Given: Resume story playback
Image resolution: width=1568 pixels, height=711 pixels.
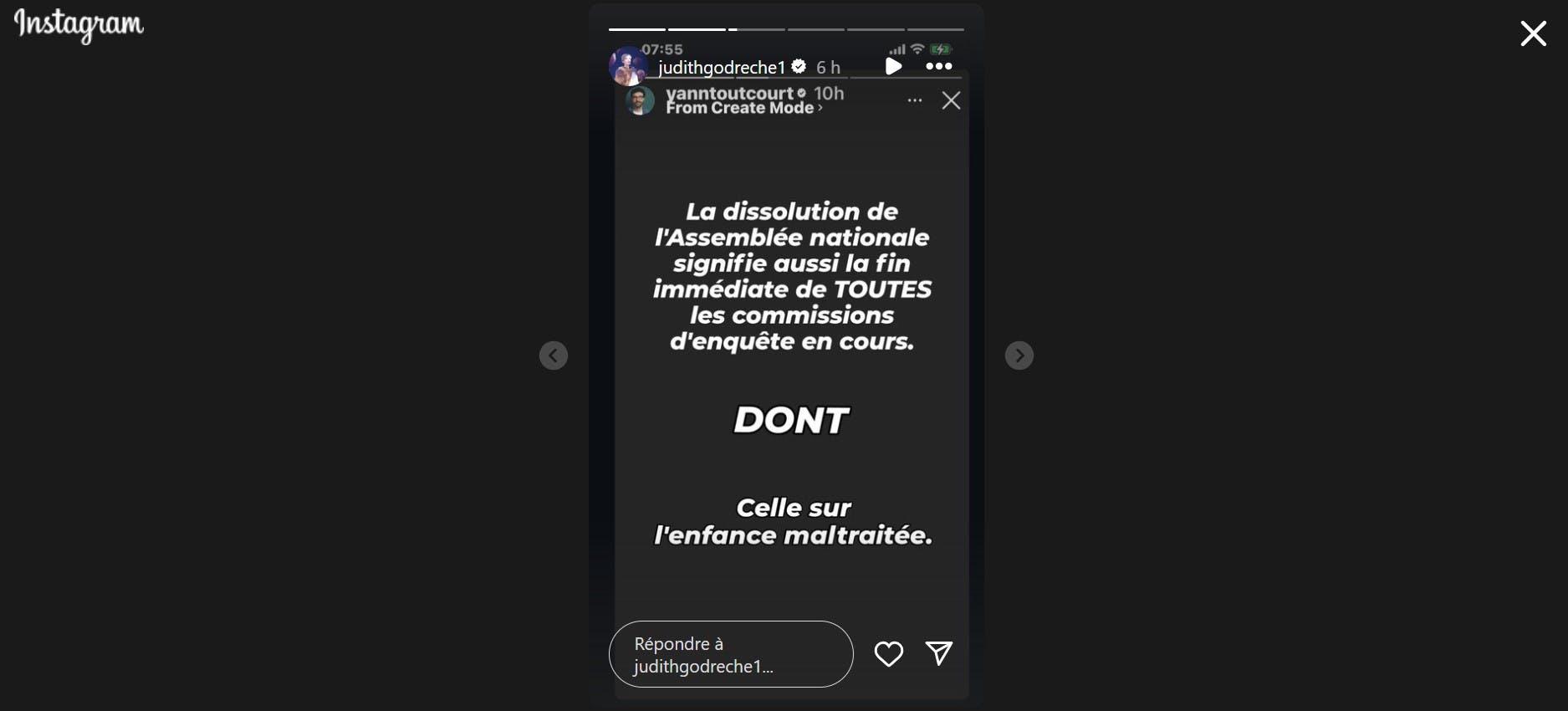Looking at the screenshot, I should pyautogui.click(x=893, y=66).
